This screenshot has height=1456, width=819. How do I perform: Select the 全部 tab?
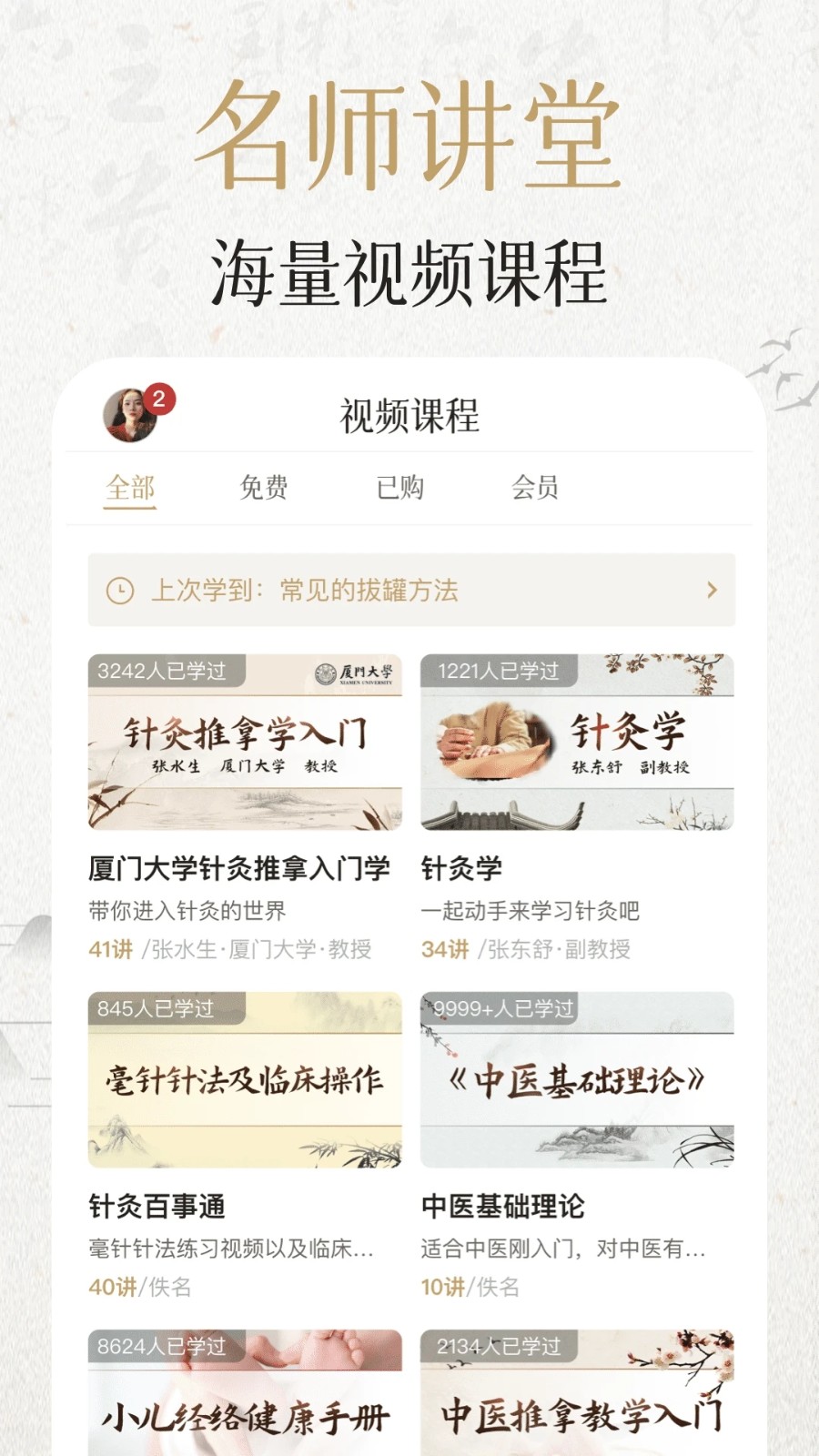click(x=130, y=489)
